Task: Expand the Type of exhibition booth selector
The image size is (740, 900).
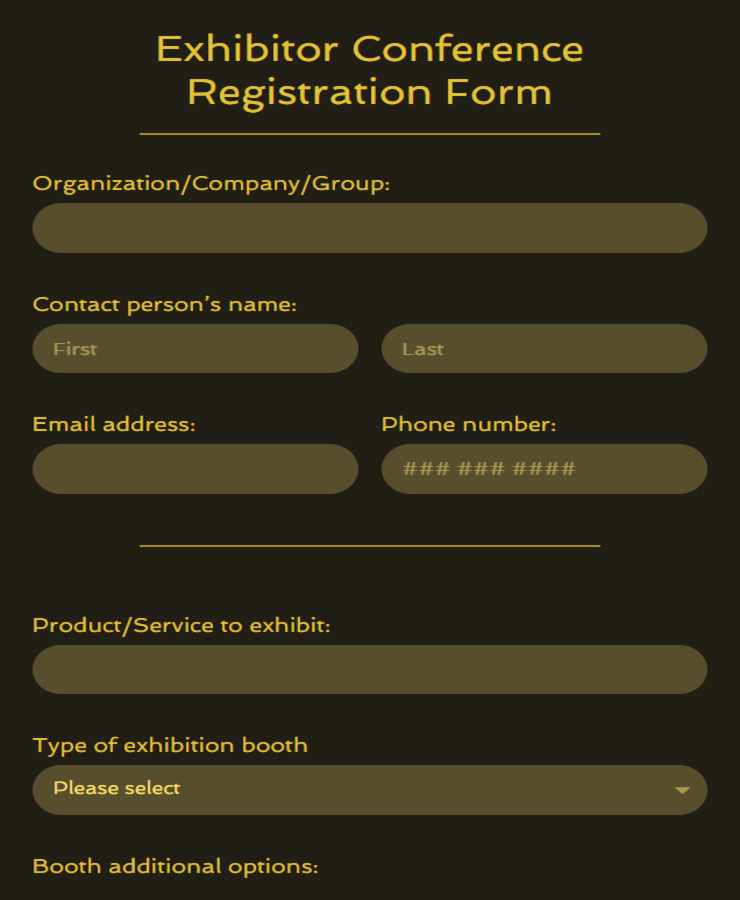Action: click(370, 790)
